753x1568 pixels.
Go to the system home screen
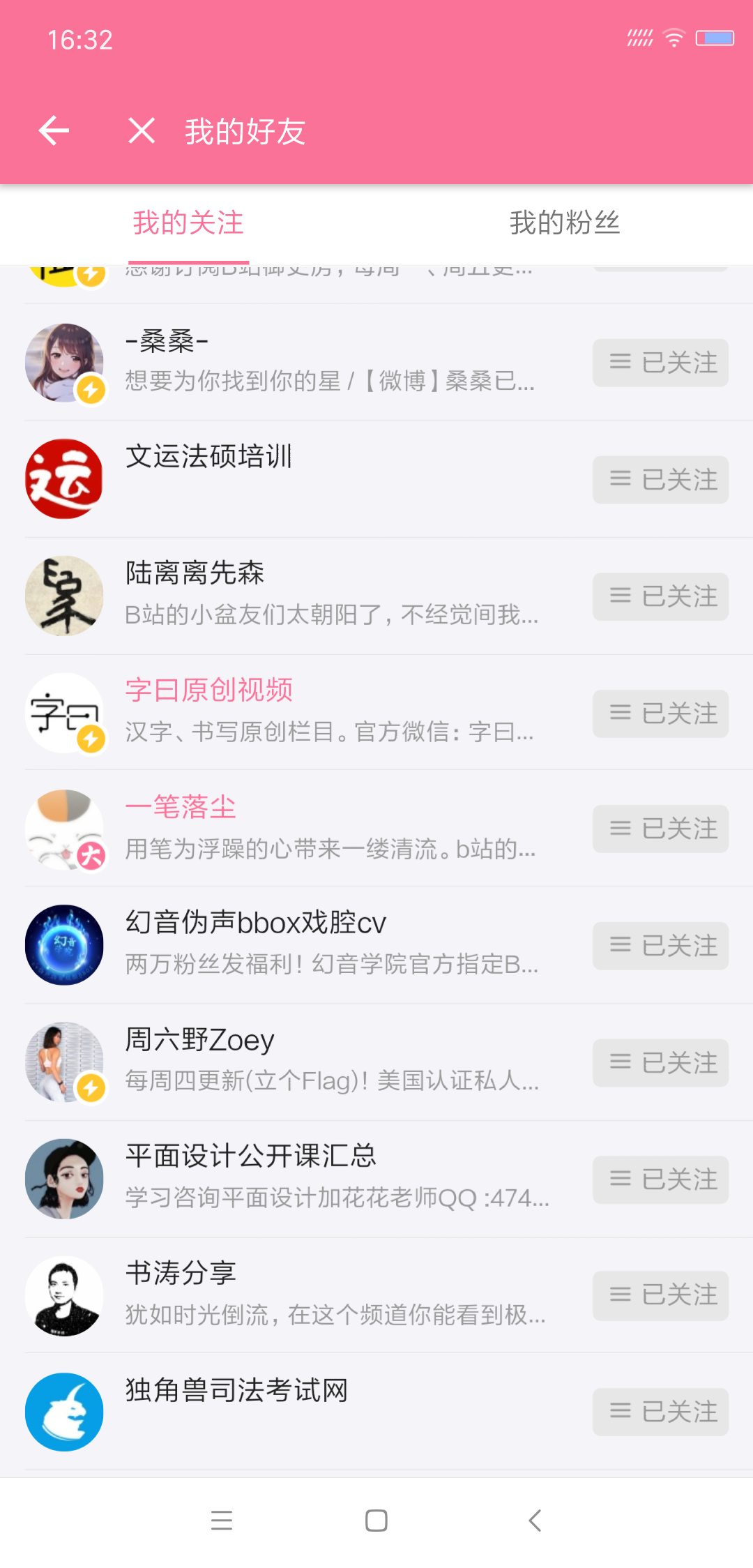[x=376, y=1521]
